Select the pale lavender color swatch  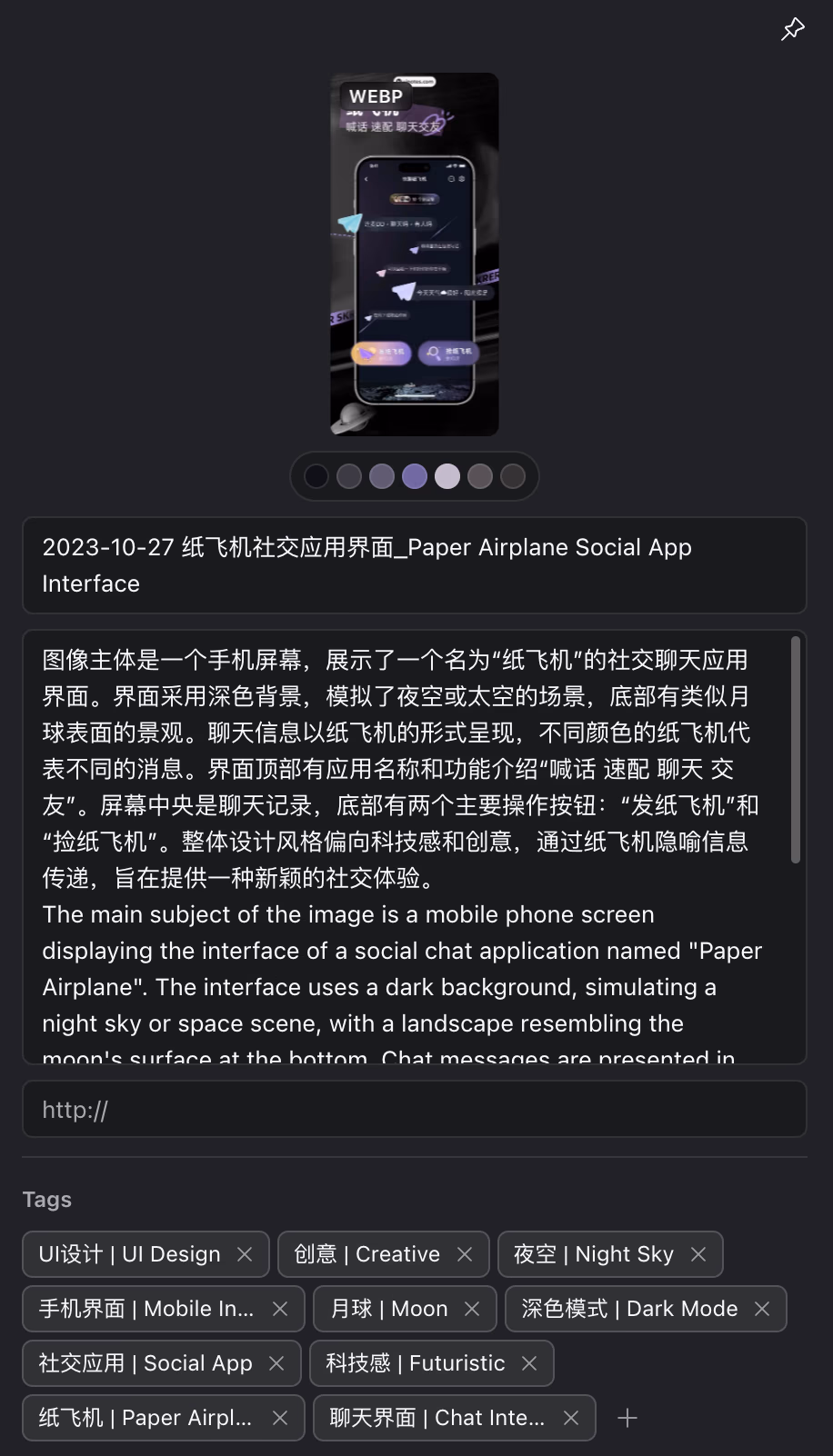[x=447, y=476]
